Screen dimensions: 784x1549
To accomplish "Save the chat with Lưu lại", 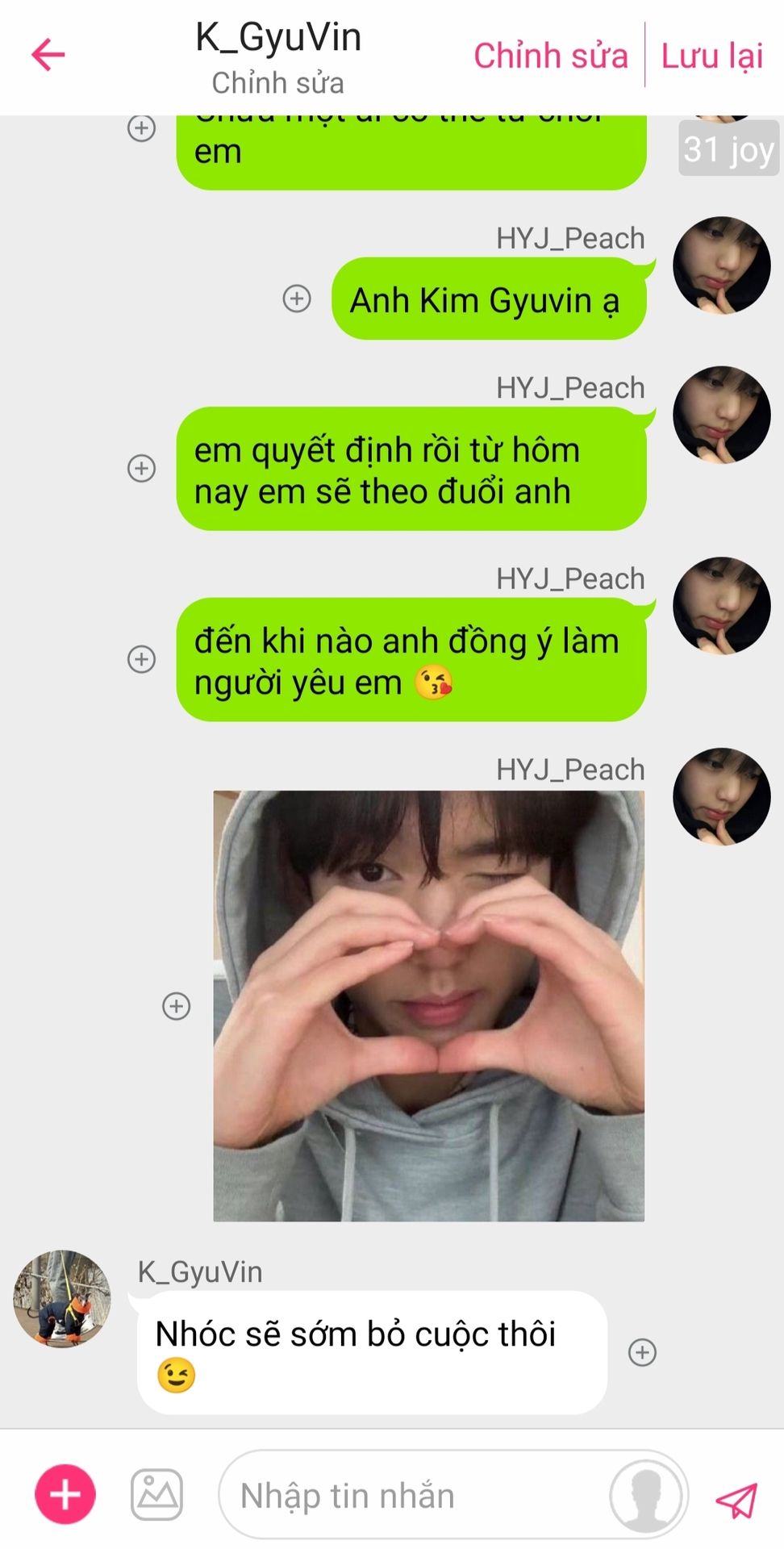I will [711, 56].
